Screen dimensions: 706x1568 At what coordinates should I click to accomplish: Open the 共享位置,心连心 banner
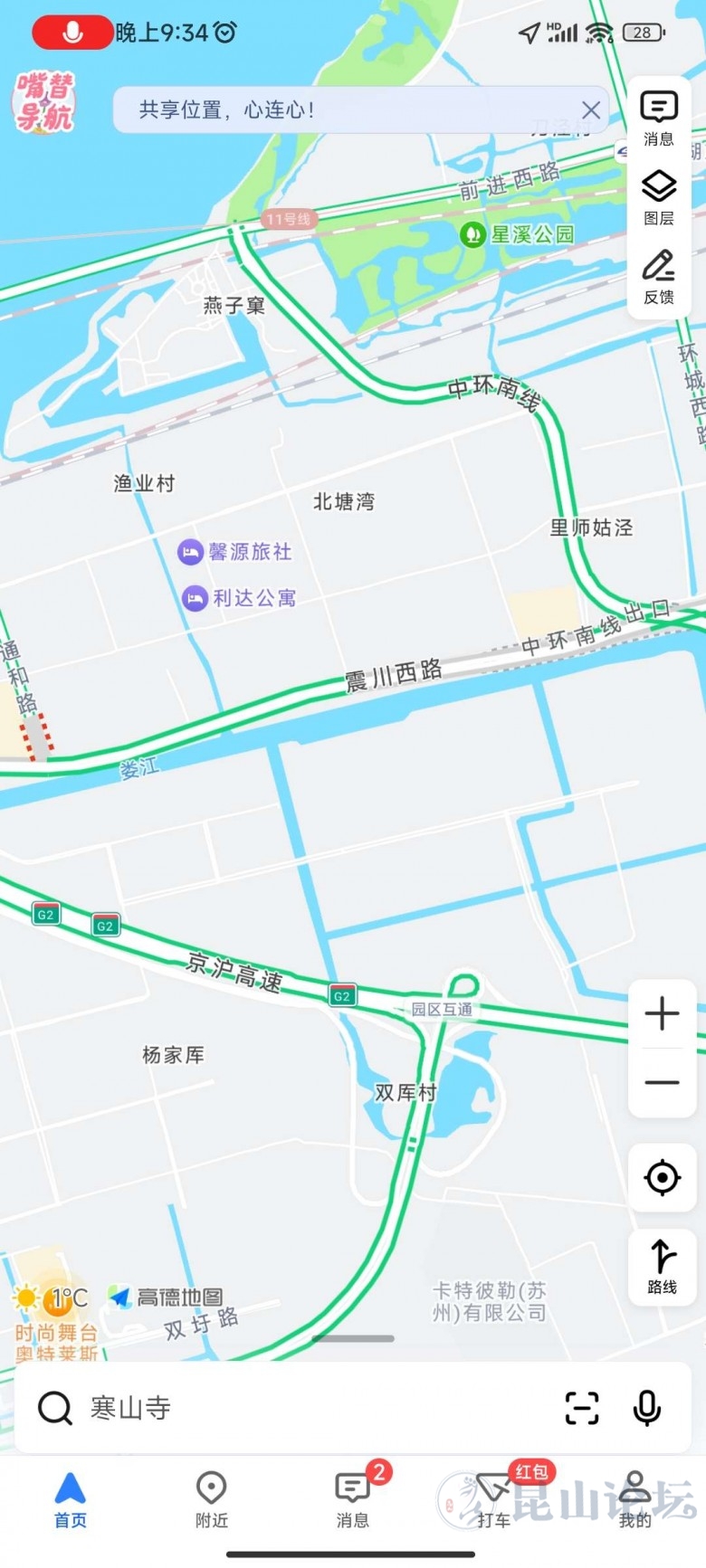point(344,110)
